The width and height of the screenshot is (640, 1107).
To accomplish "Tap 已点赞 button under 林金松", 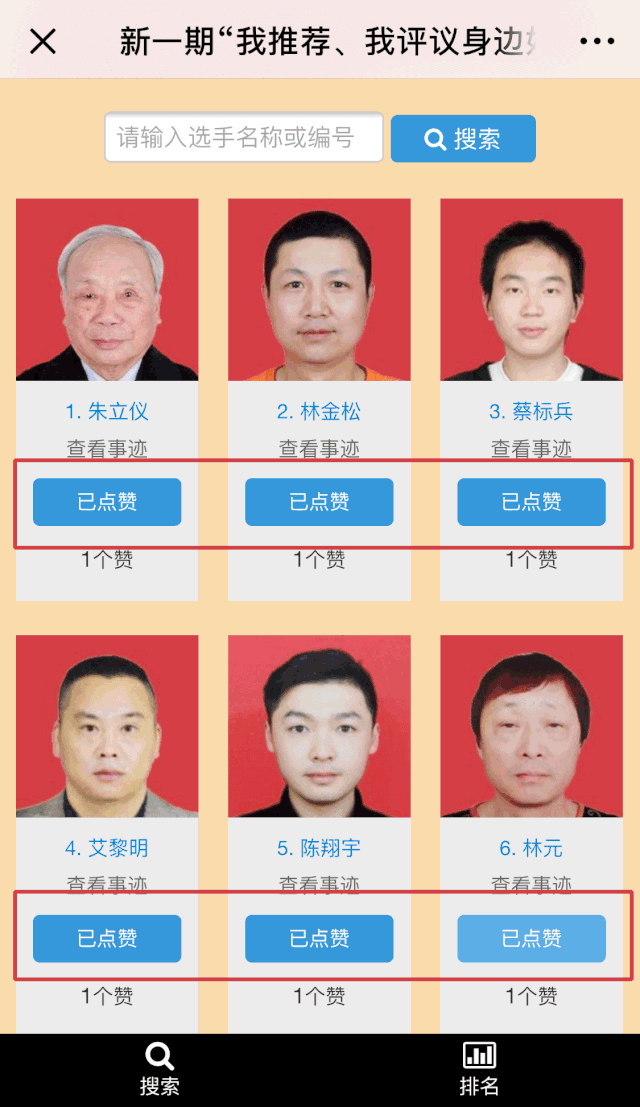I will [x=319, y=502].
